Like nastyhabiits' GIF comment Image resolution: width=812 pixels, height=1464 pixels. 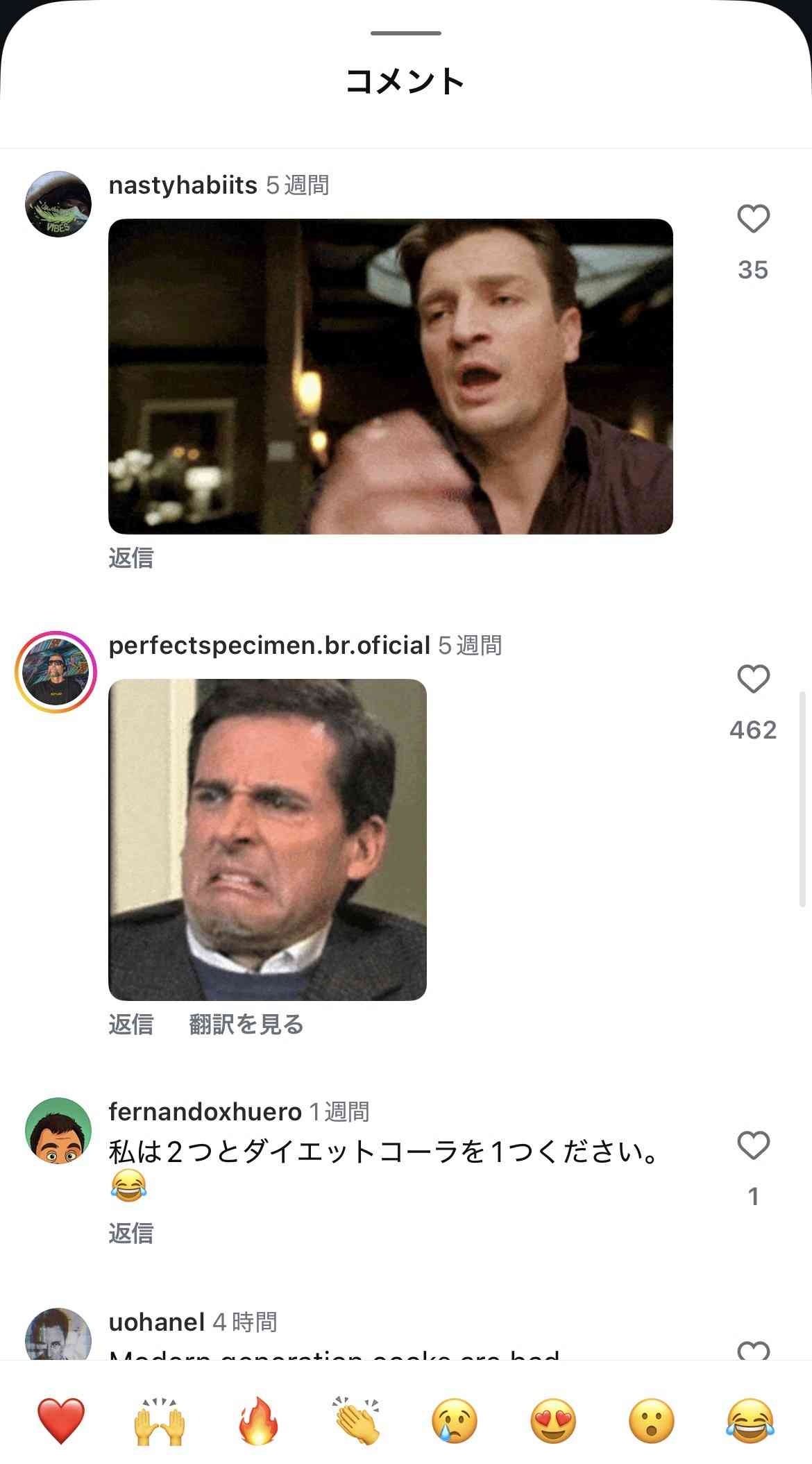(x=753, y=219)
